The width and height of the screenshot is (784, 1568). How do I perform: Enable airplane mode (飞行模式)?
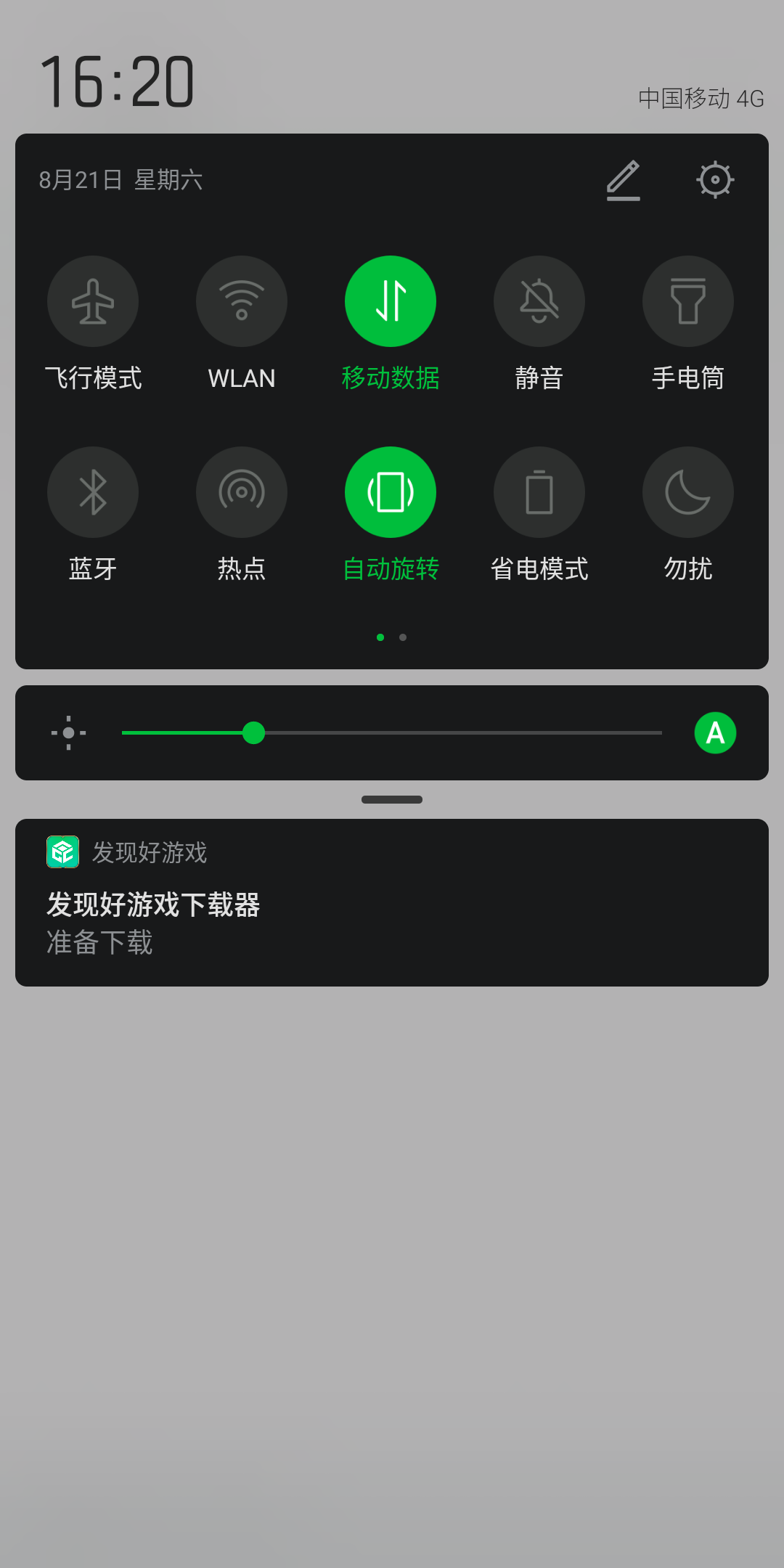click(93, 301)
